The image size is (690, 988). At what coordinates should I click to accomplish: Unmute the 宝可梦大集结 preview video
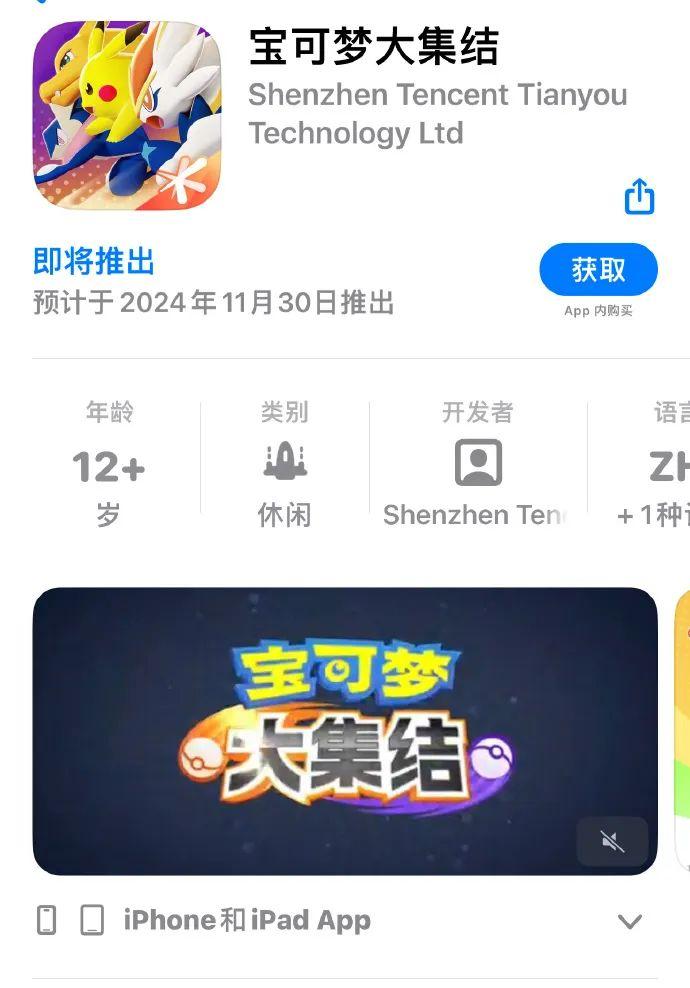tap(612, 842)
